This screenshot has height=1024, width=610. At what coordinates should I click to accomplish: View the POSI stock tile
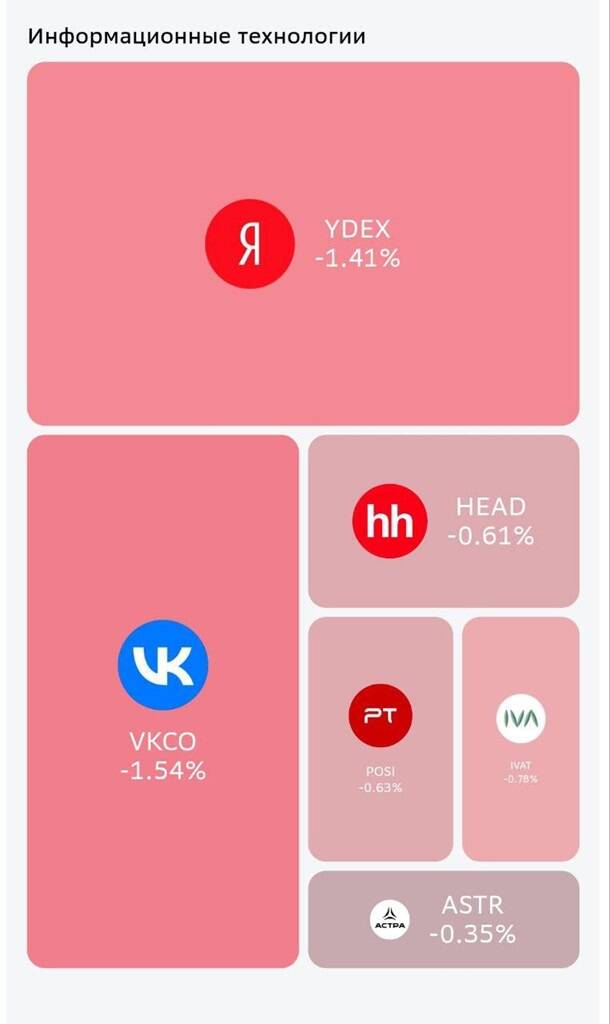coord(380,738)
